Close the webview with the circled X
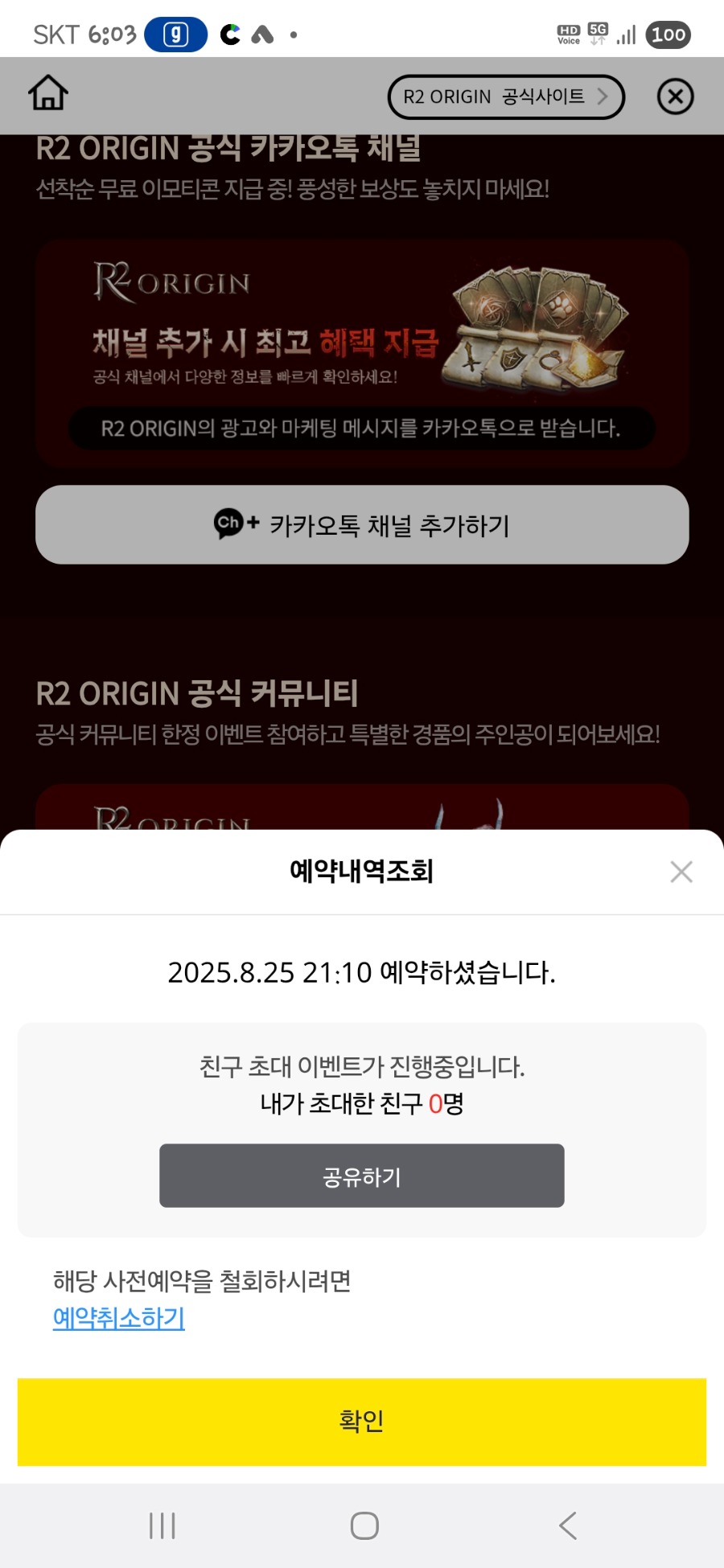 coord(675,96)
